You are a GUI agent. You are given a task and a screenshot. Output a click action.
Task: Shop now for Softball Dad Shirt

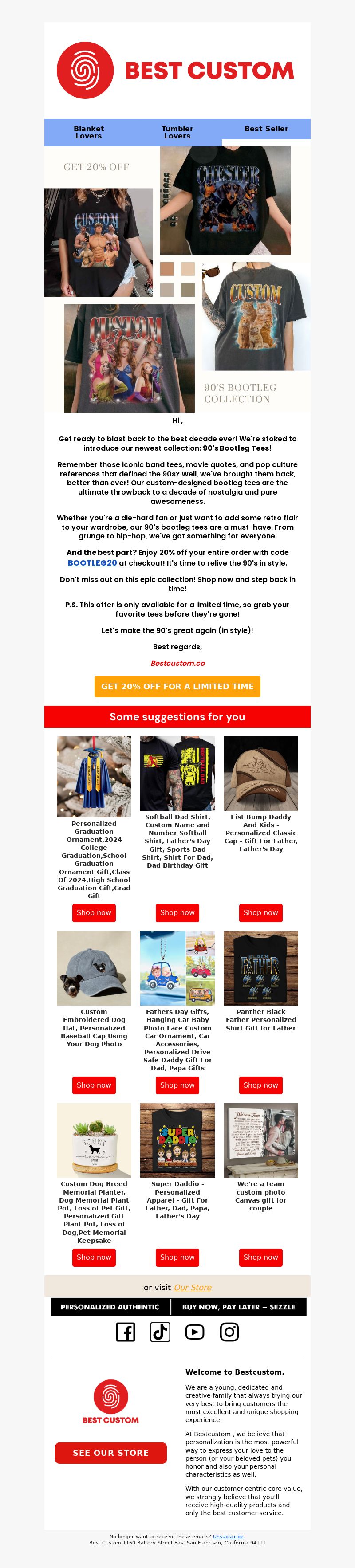[x=177, y=912]
